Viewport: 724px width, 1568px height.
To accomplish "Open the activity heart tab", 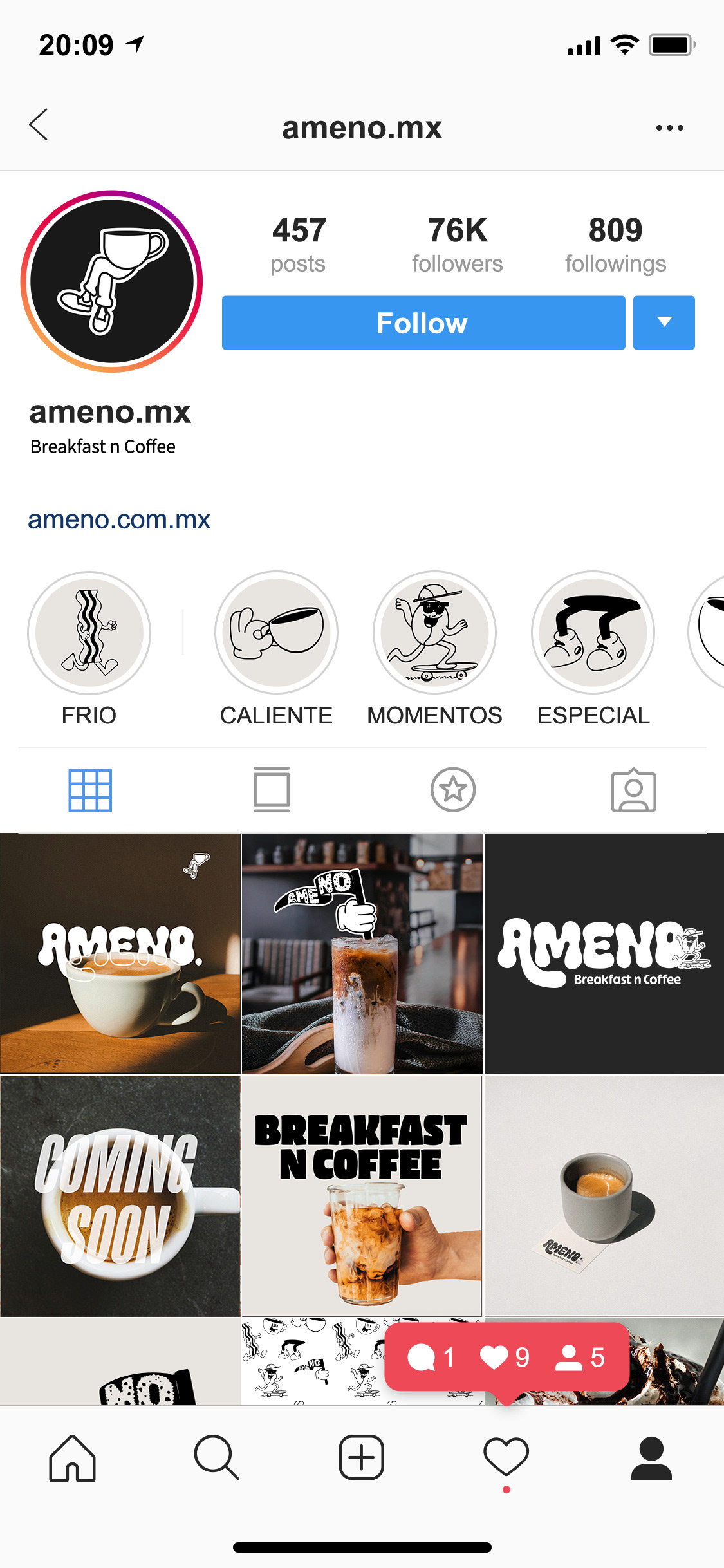I will pos(506,1458).
